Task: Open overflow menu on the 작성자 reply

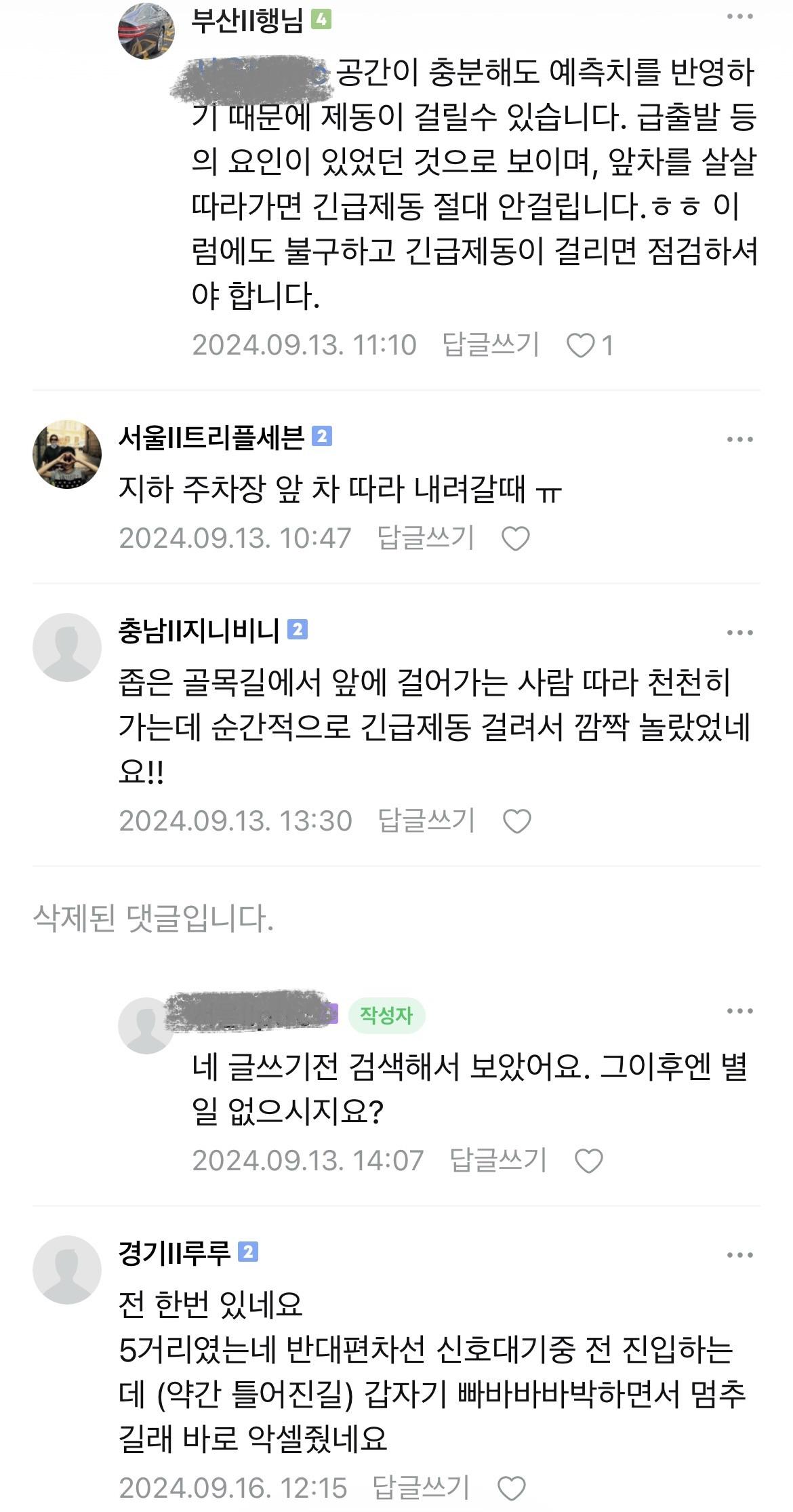Action: pyautogui.click(x=739, y=1011)
